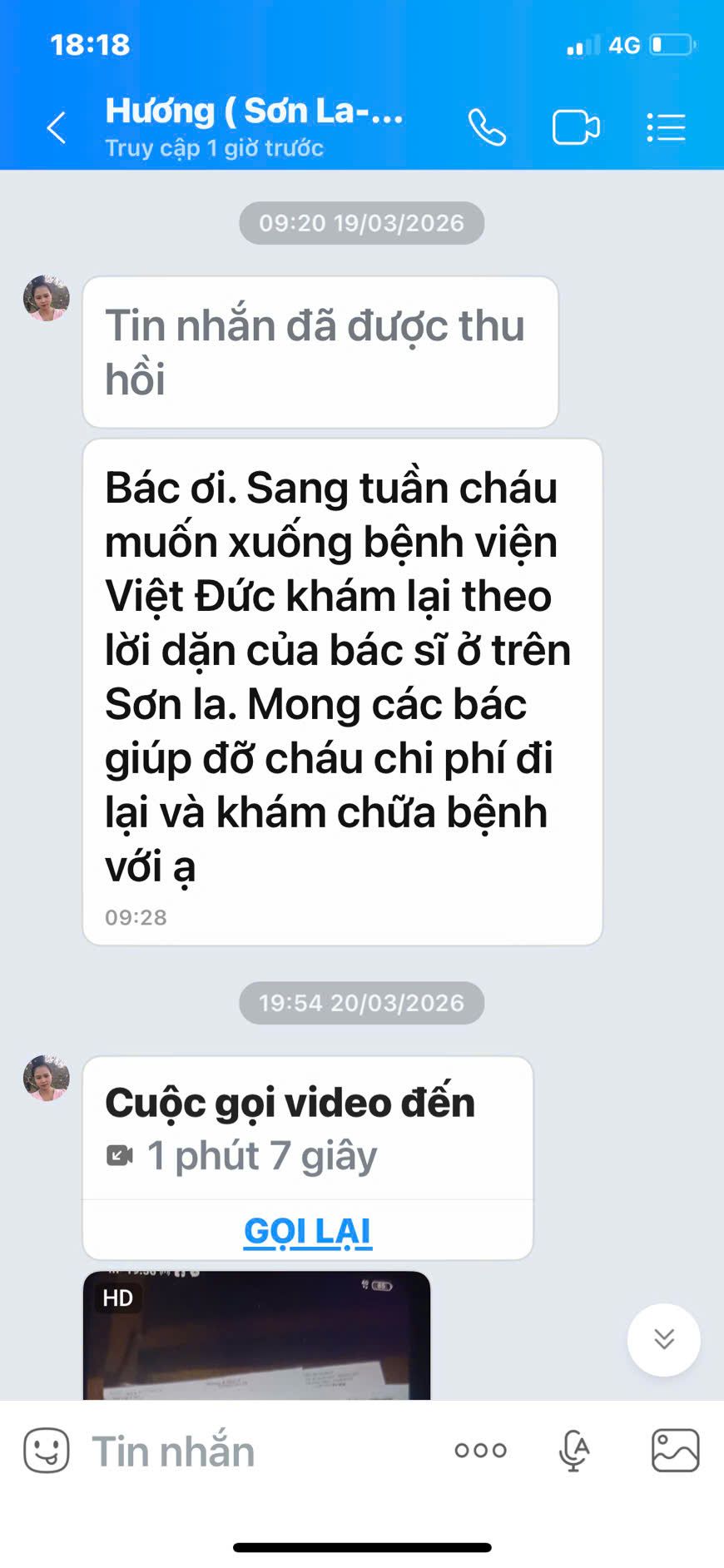This screenshot has height=1568, width=724.
Task: Start a video call with Hương
Action: 576,127
